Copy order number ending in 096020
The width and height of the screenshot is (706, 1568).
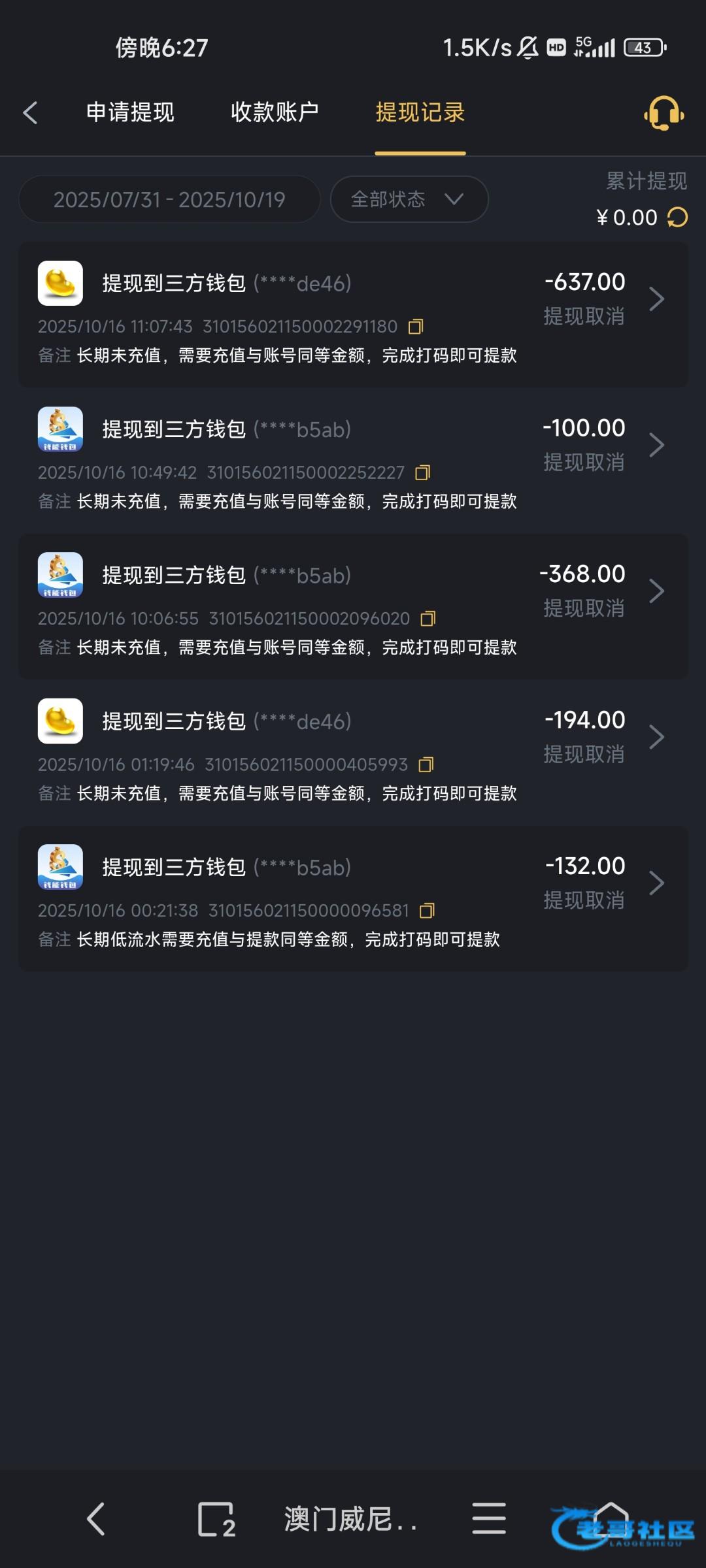428,618
